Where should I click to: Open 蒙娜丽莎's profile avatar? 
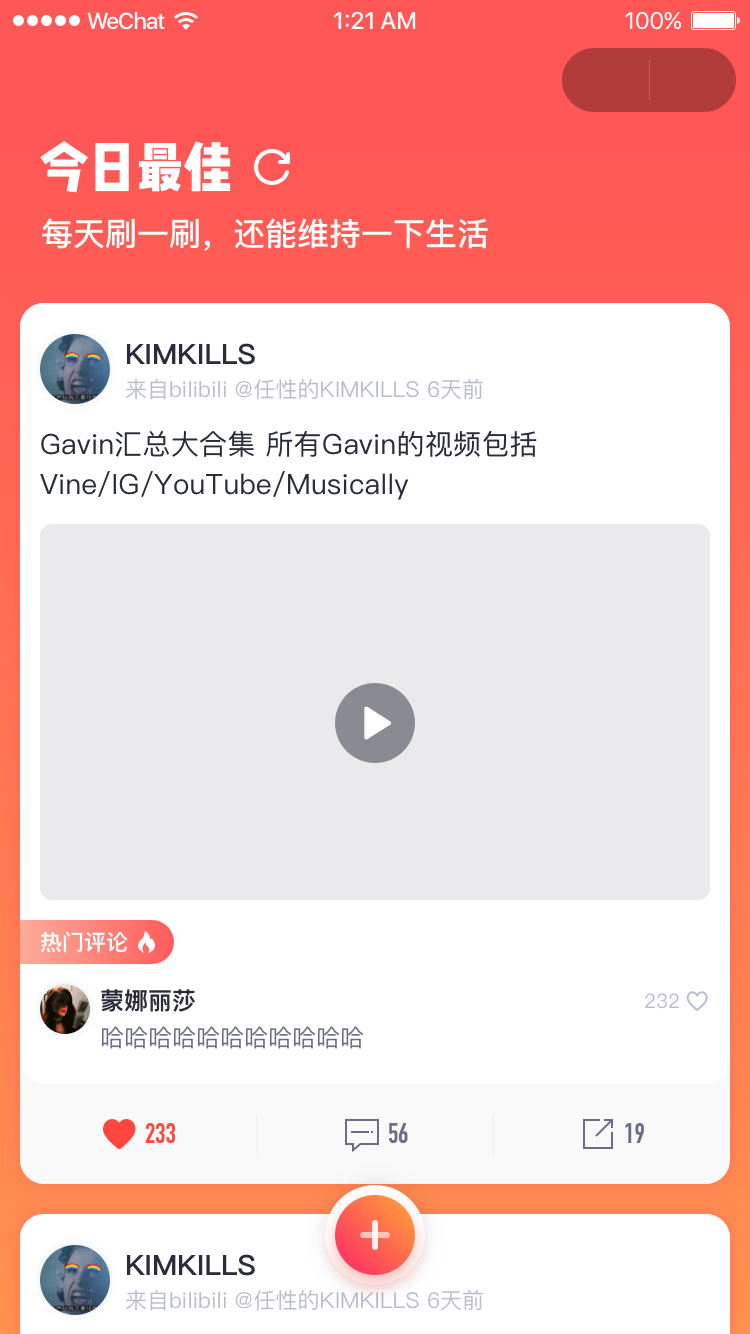pyautogui.click(x=65, y=1009)
